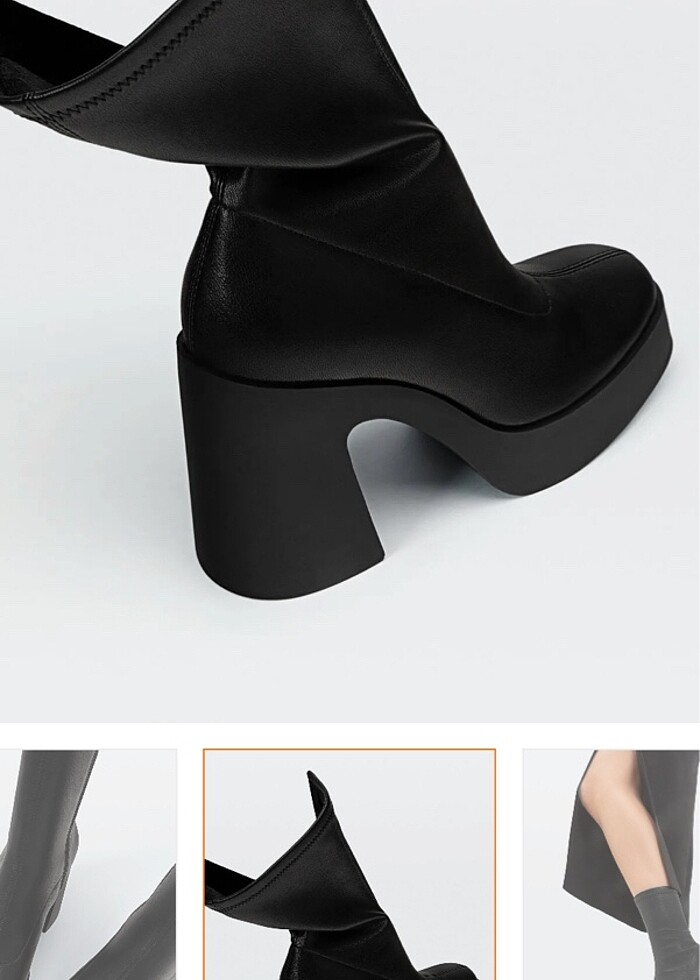Open the large boot heel photo
Image resolution: width=700 pixels, height=980 pixels.
coord(350,360)
